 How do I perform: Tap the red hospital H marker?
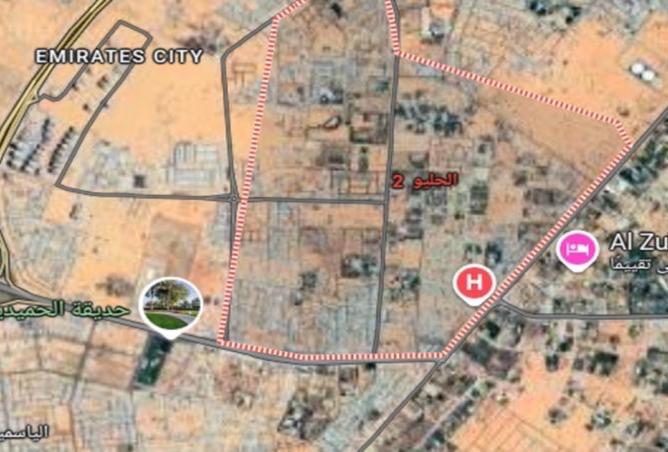476,284
